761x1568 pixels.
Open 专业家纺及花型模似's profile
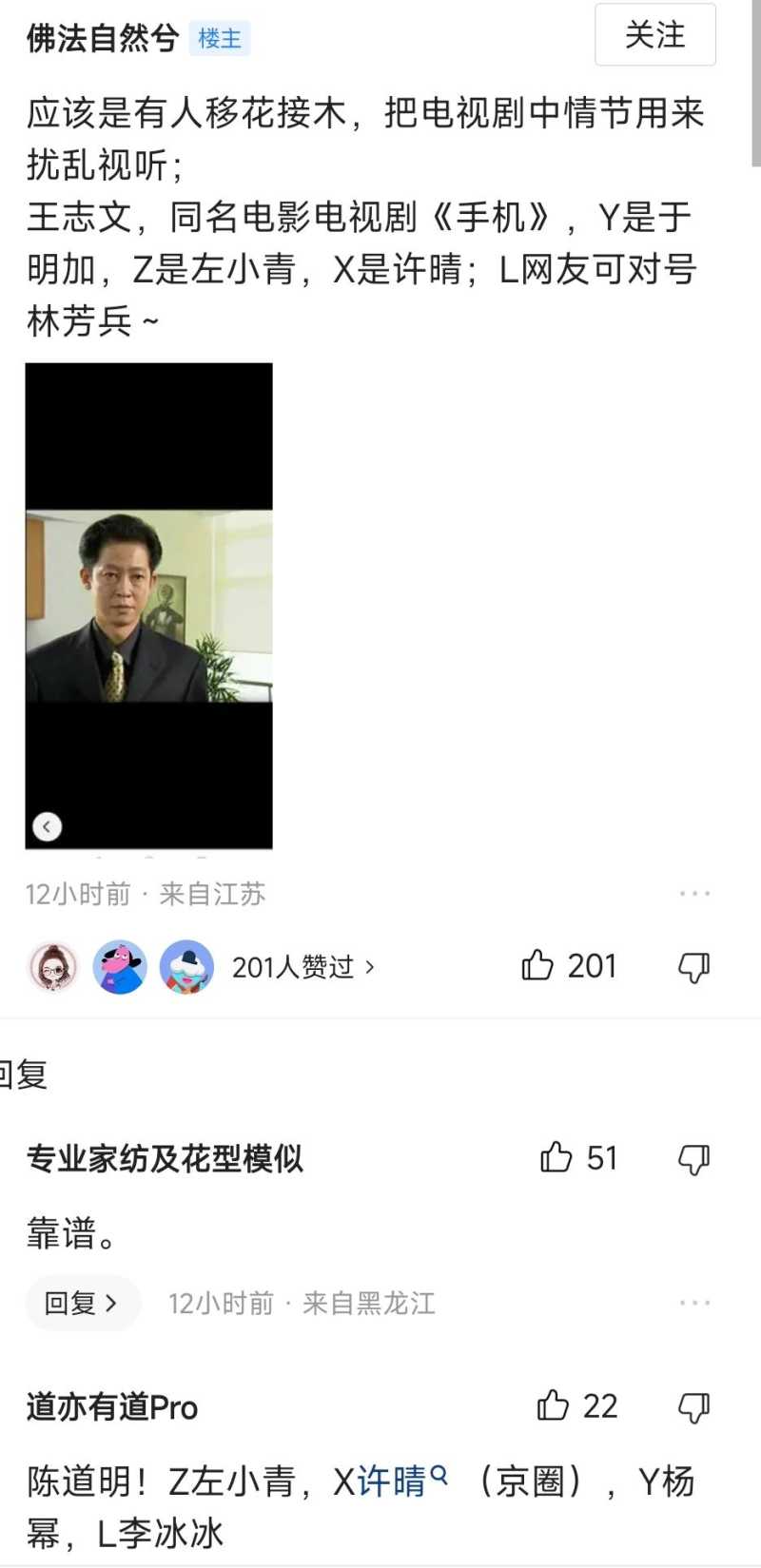165,1158
